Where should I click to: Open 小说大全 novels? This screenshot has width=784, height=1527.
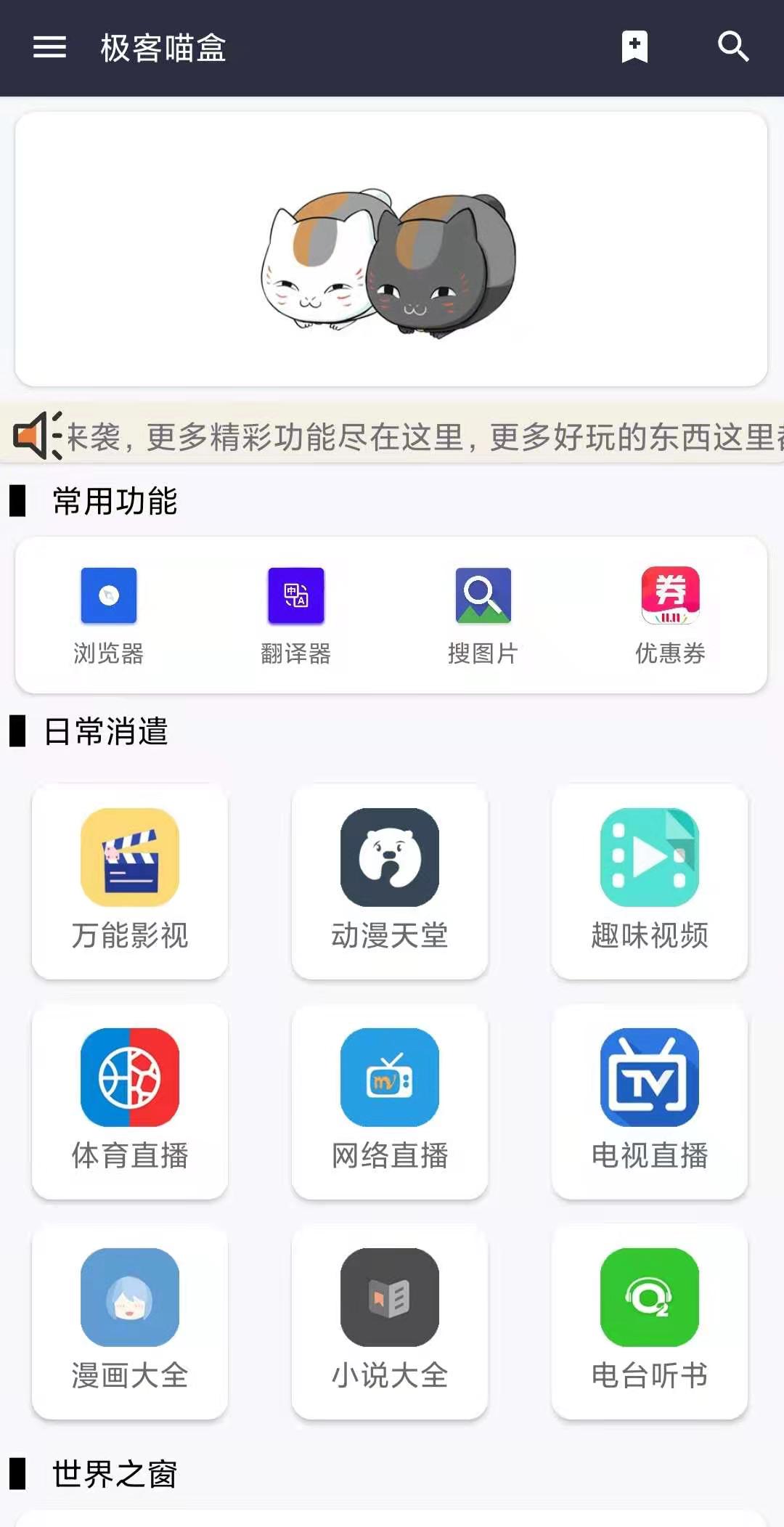(x=390, y=1322)
